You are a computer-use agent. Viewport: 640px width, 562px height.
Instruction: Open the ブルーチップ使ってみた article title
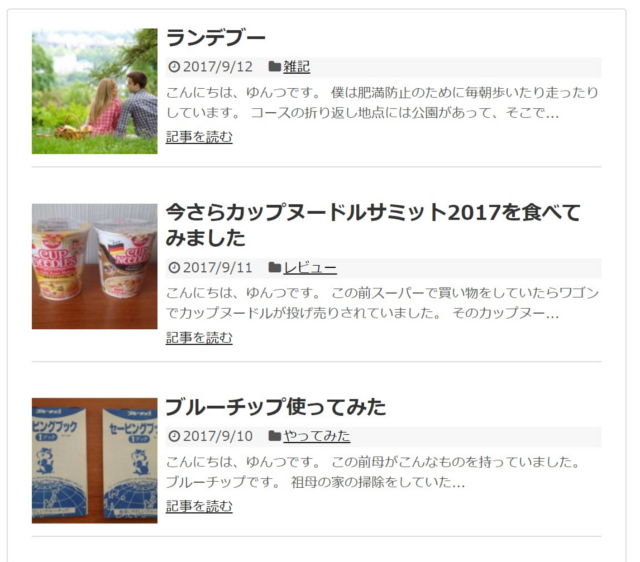[x=275, y=407]
